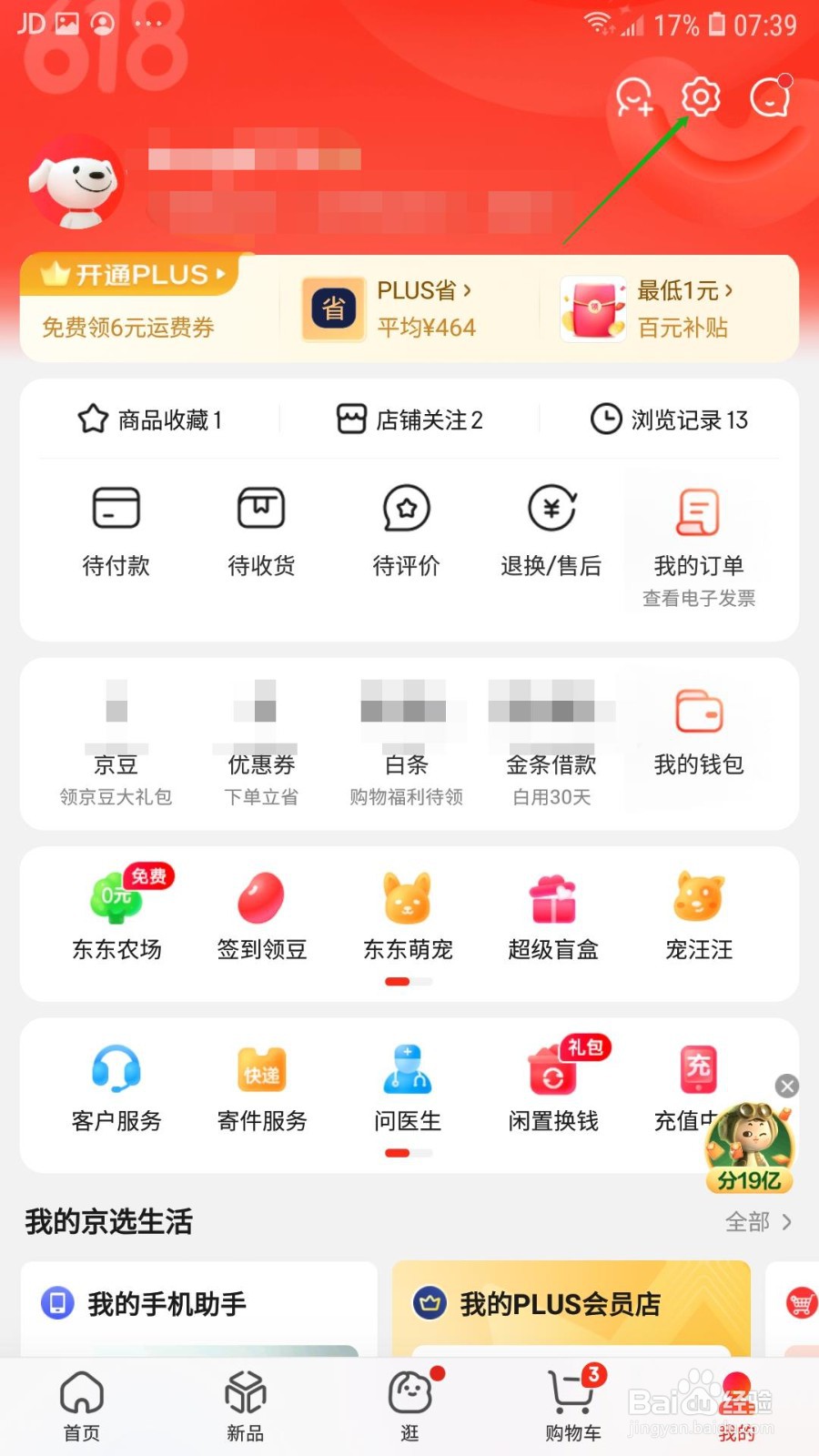Open the message chat icon top right
The image size is (819, 1456).
pos(770,98)
